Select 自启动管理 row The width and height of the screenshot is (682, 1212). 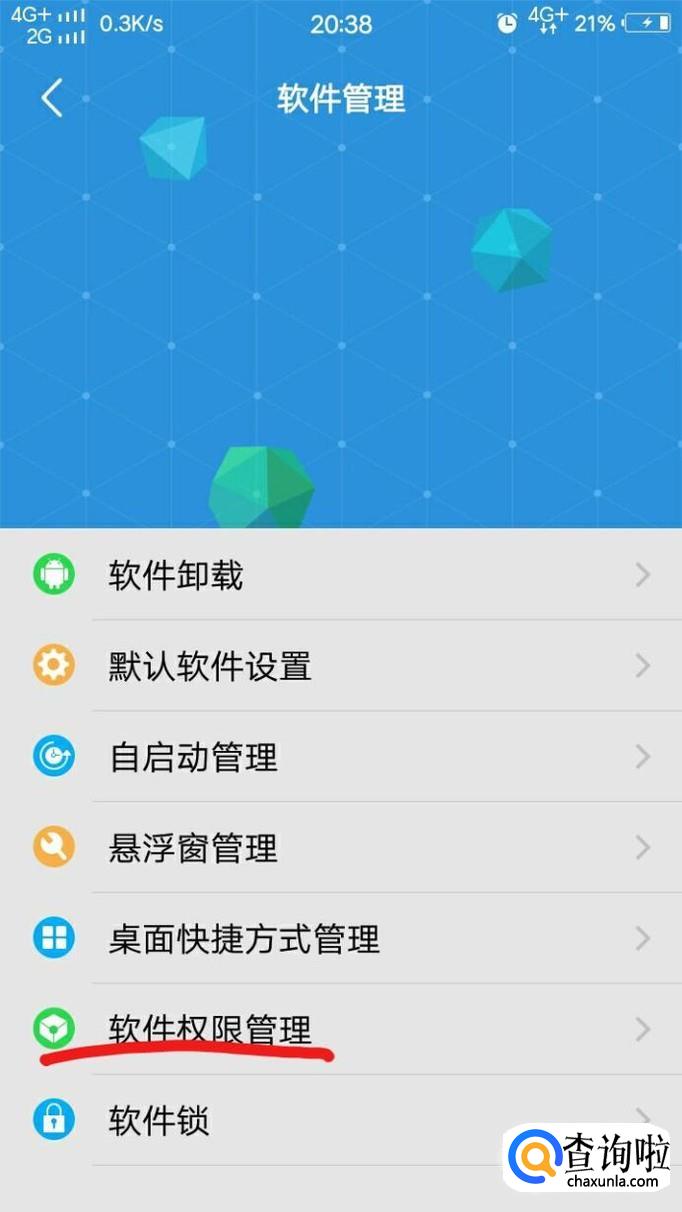click(x=340, y=757)
